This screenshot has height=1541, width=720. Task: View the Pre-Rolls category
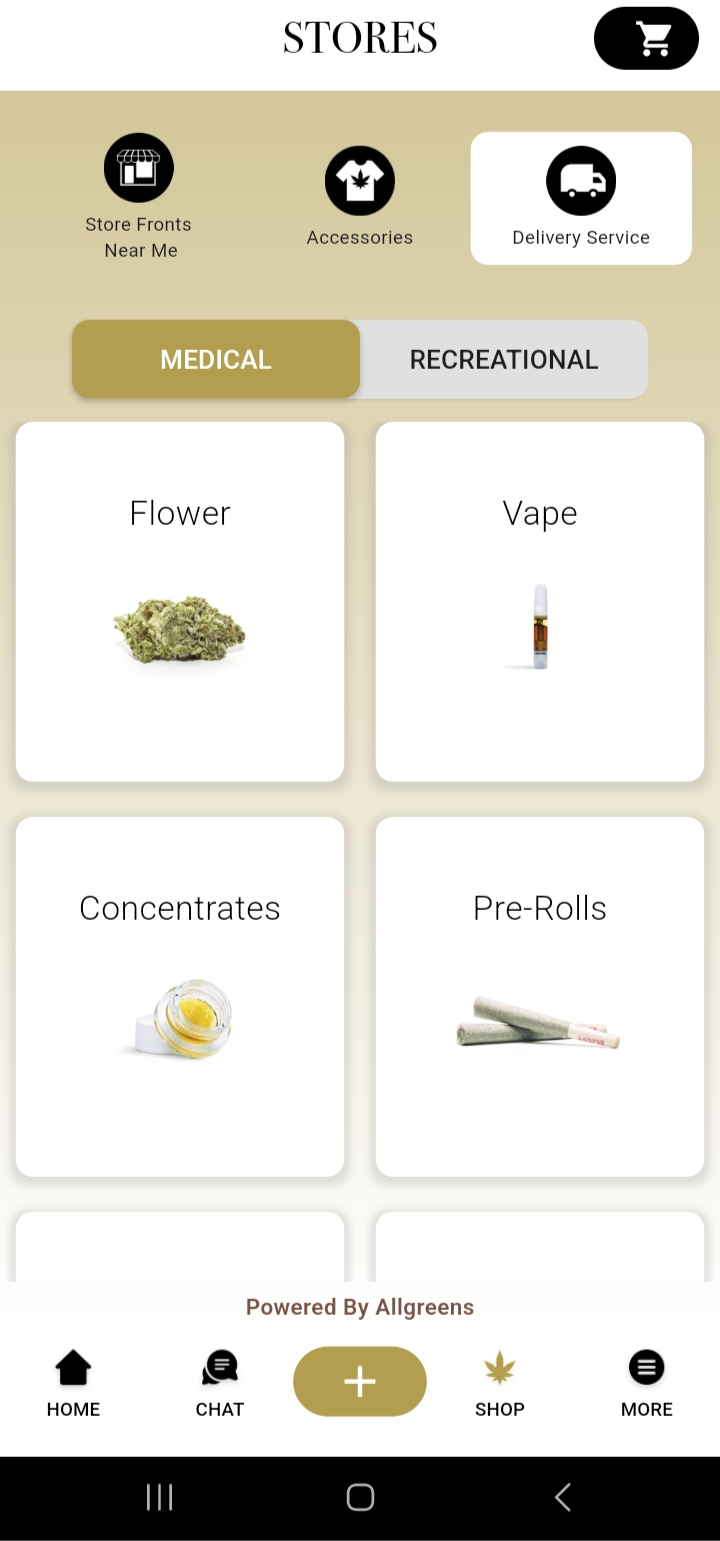(540, 996)
